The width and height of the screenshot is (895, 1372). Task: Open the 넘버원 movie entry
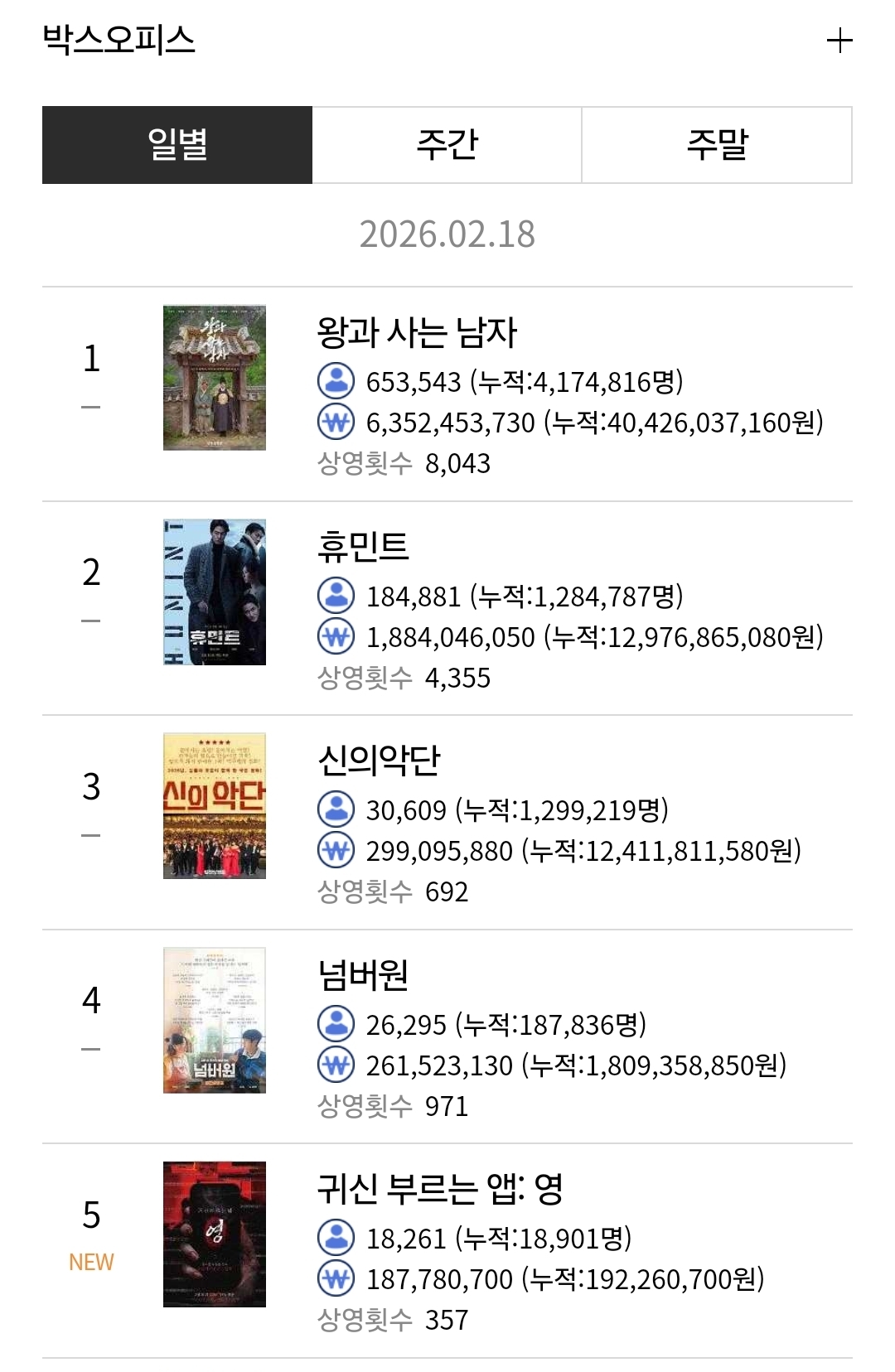point(363,975)
